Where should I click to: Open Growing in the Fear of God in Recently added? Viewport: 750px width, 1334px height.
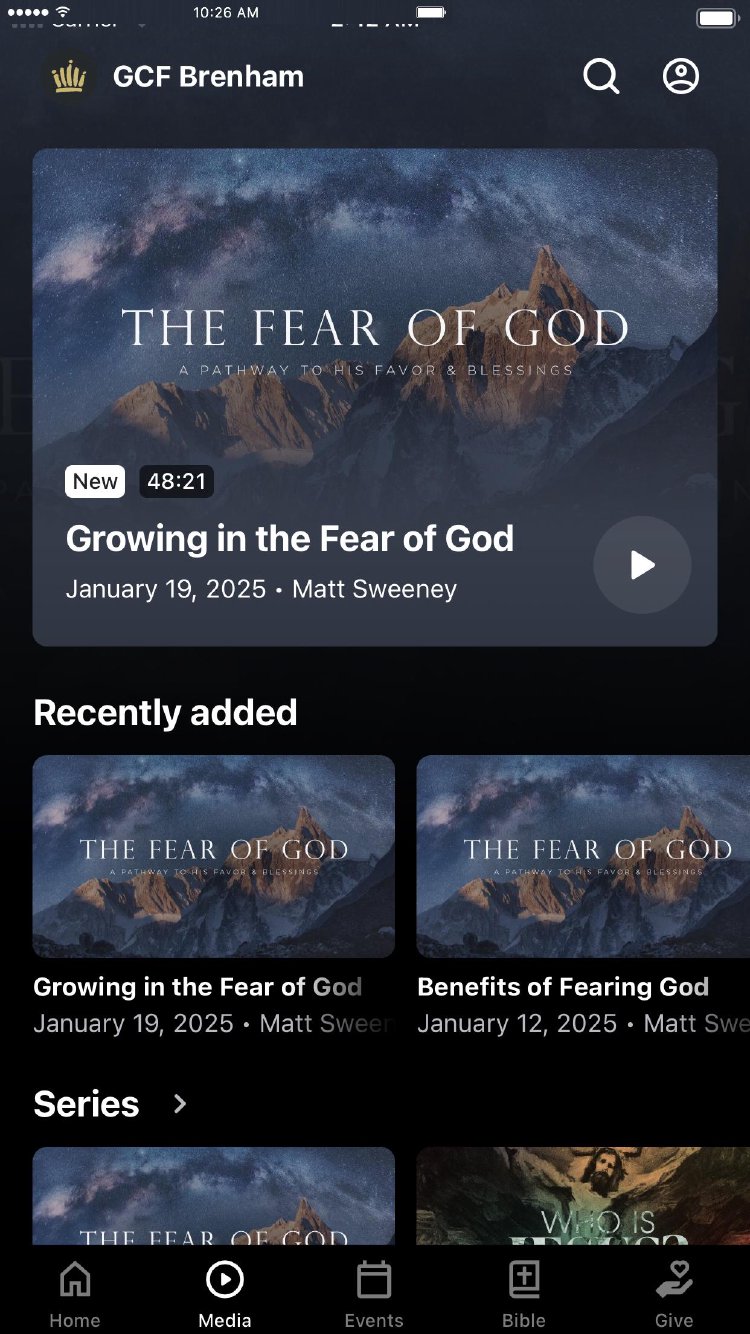click(214, 856)
